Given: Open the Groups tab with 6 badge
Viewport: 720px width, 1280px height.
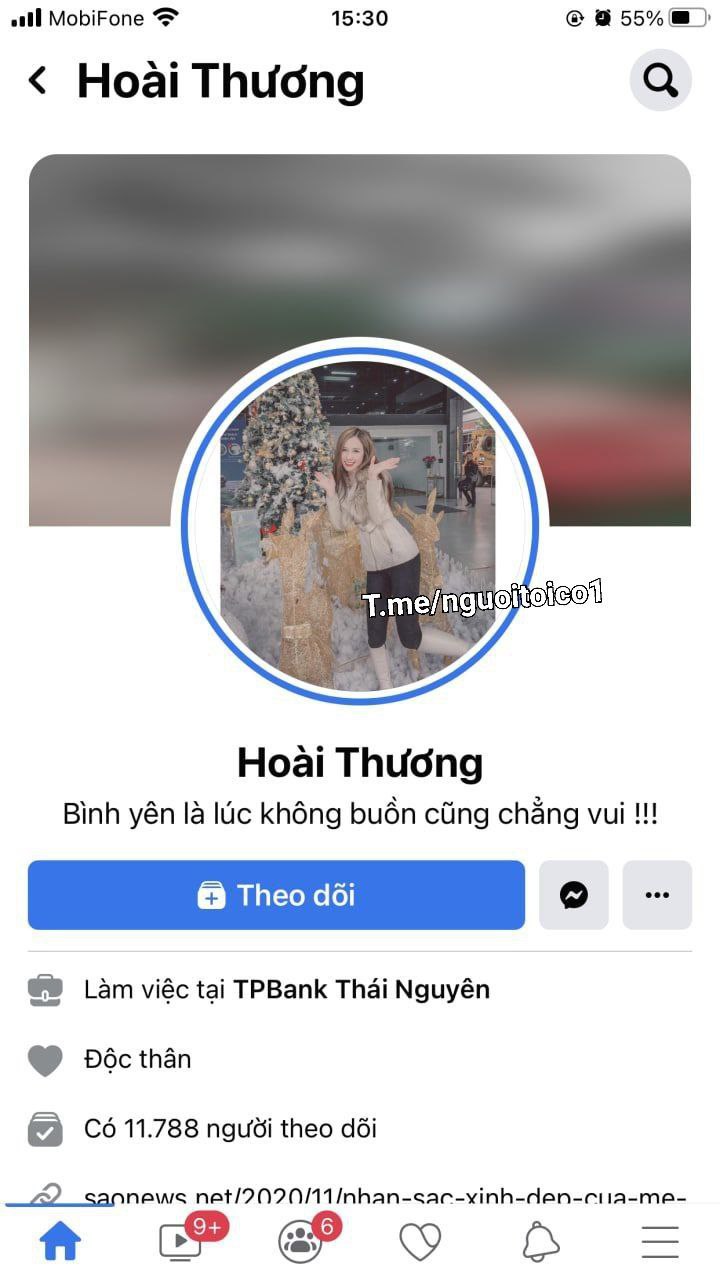Looking at the screenshot, I should [x=300, y=1242].
